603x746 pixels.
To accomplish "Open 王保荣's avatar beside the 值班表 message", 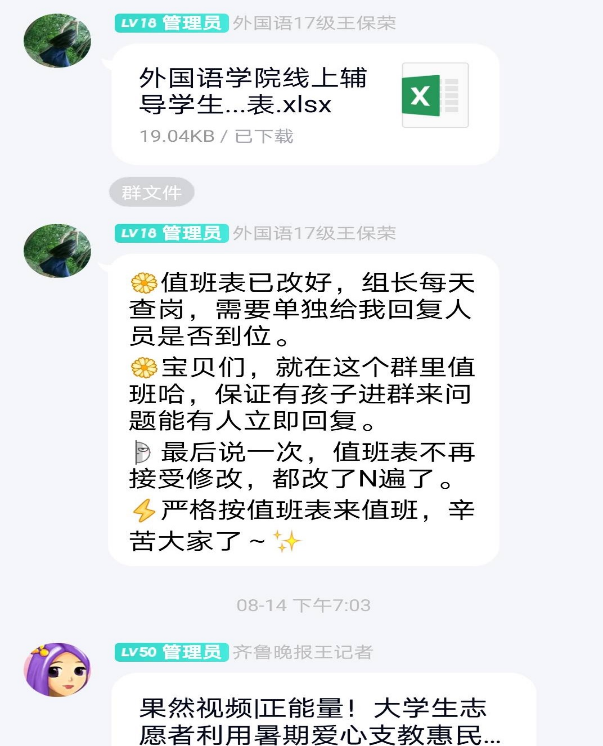I will point(57,250).
